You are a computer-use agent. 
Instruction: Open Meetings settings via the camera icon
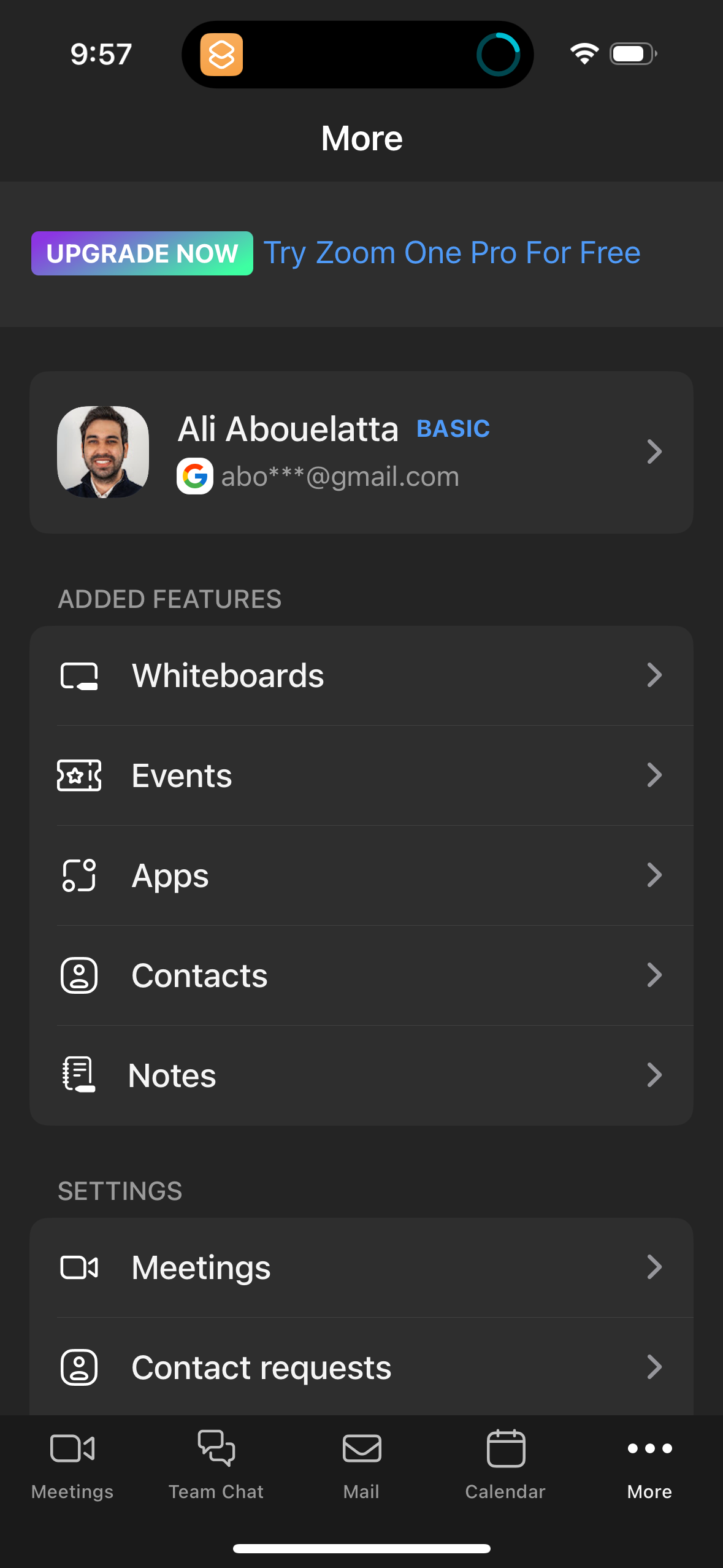tap(79, 1266)
